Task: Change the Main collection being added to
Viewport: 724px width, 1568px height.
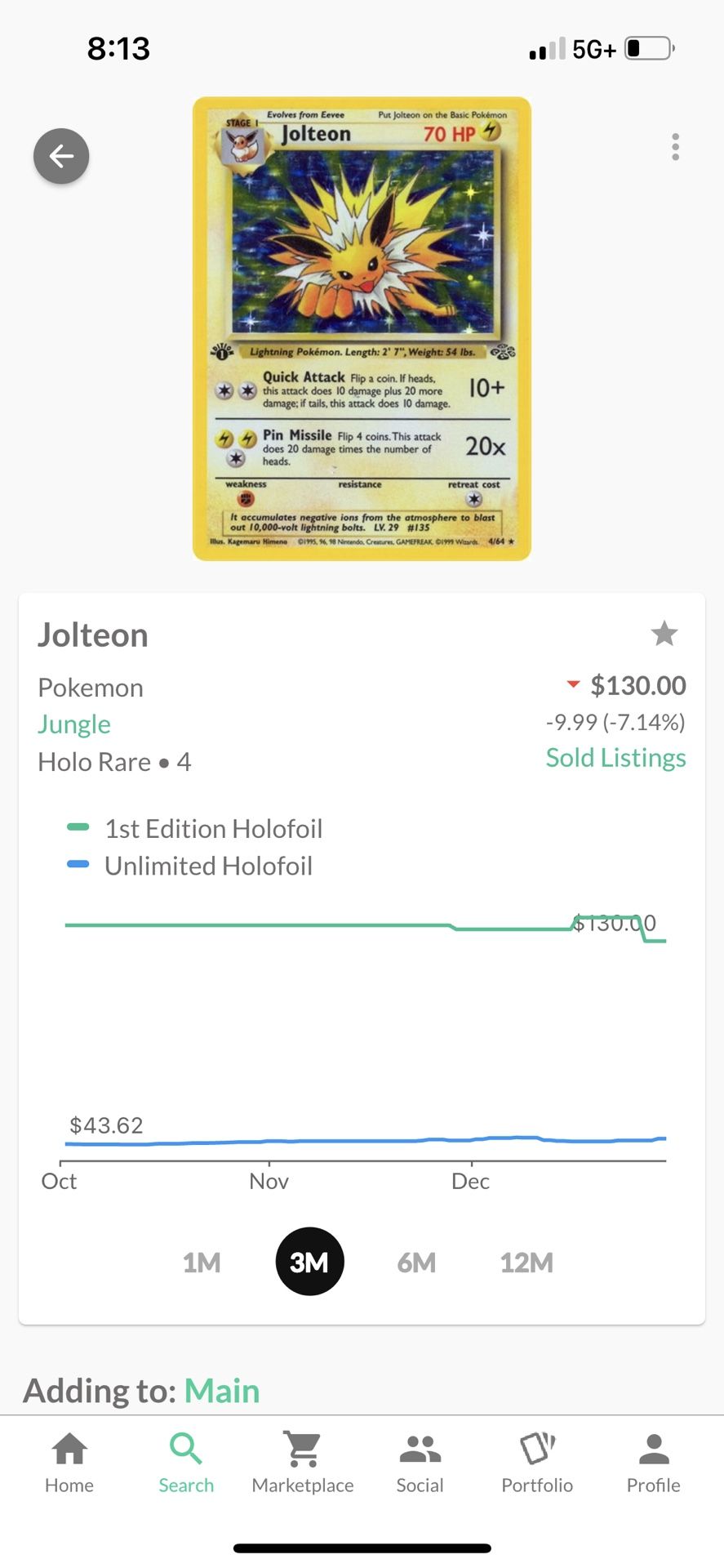Action: (x=222, y=1391)
